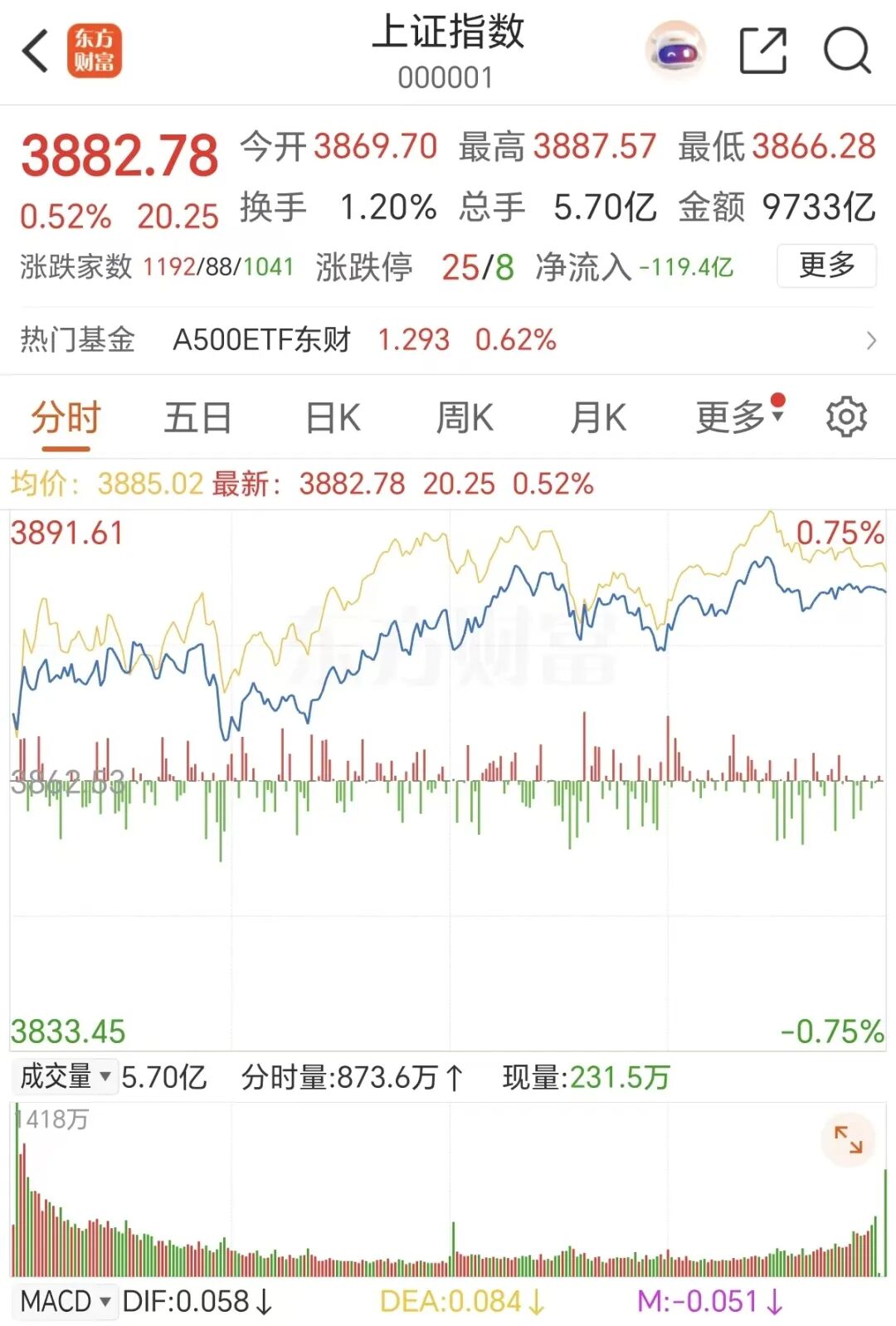896x1326 pixels.
Task: Open the 成交量 indicator dropdown
Action: pyautogui.click(x=66, y=1077)
